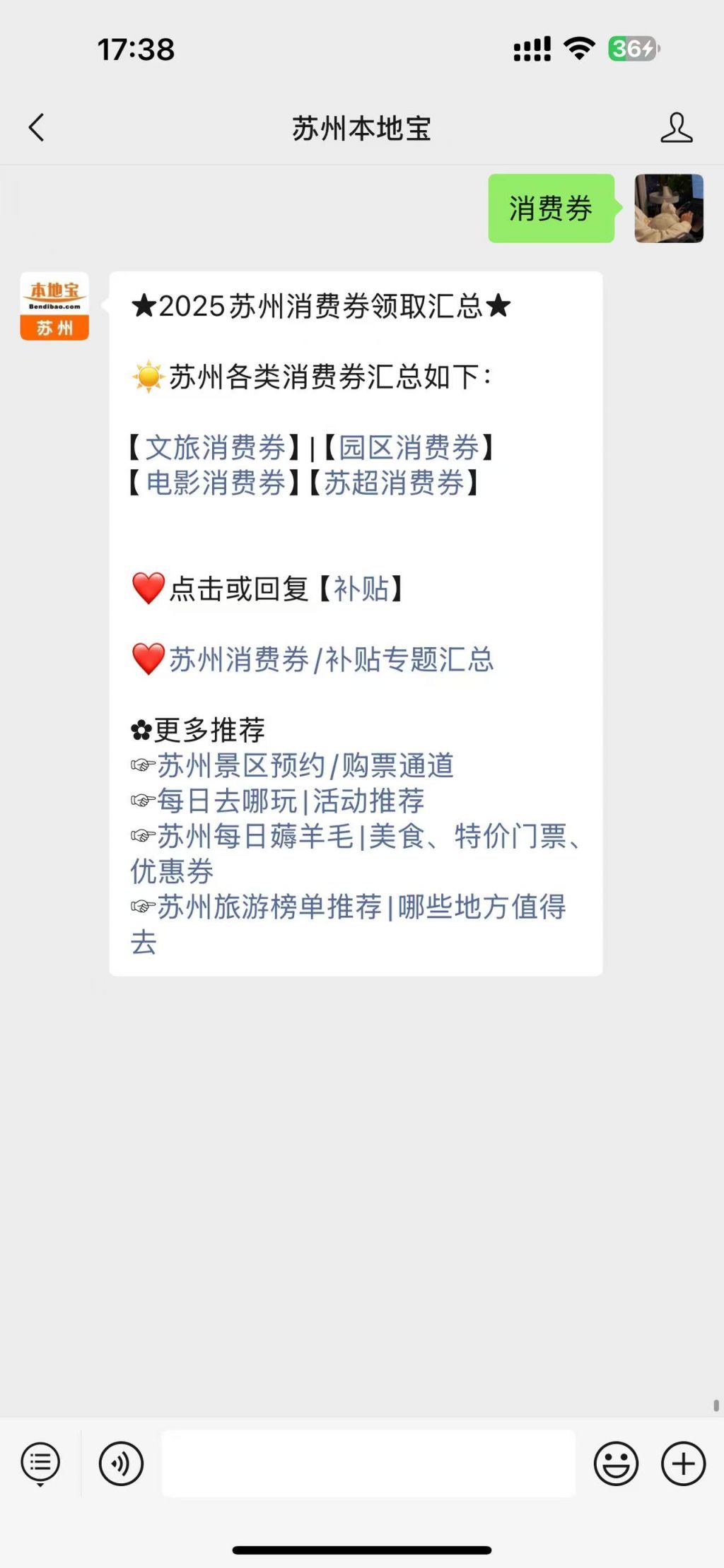The width and height of the screenshot is (724, 1568).
Task: Open the 电影消费券 link
Action: coord(216,483)
